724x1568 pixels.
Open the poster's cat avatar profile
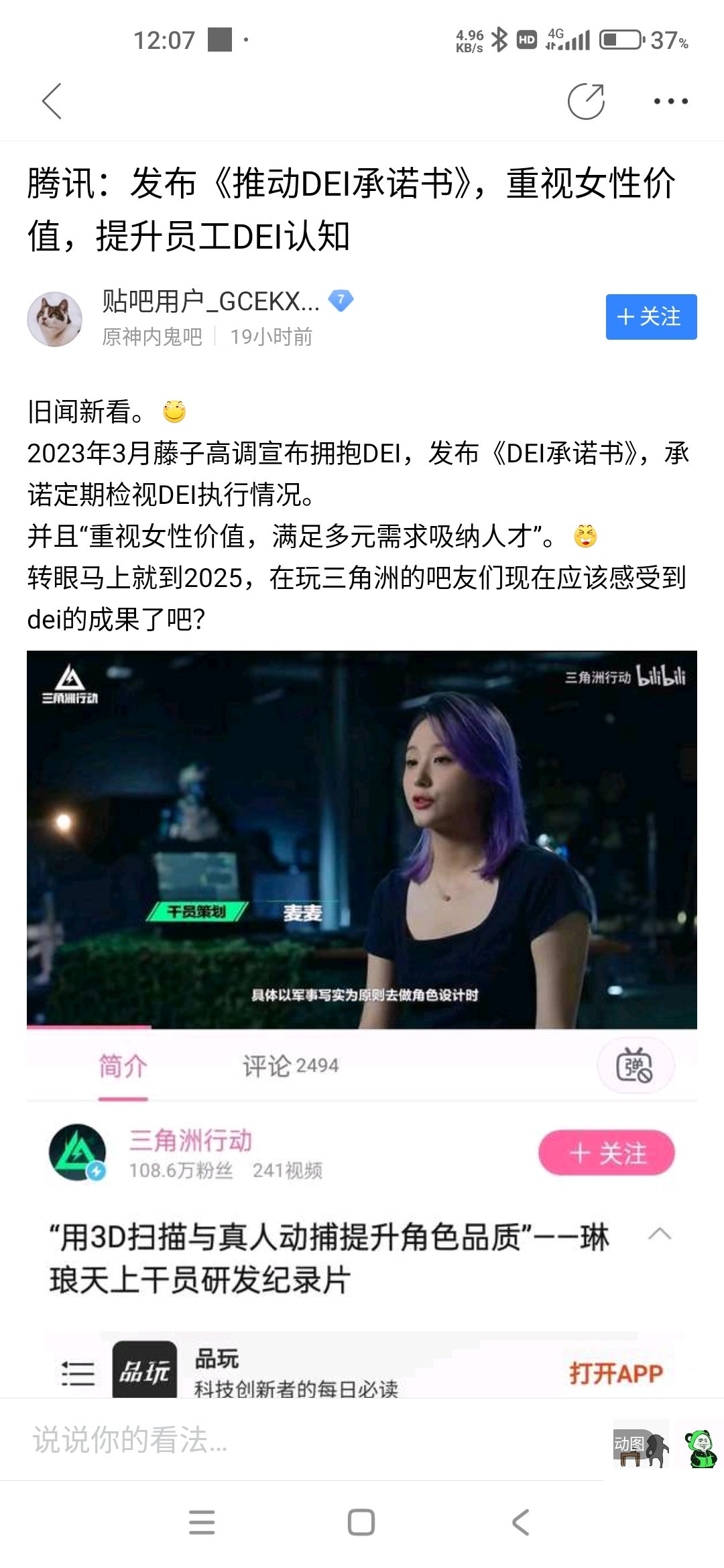[54, 319]
